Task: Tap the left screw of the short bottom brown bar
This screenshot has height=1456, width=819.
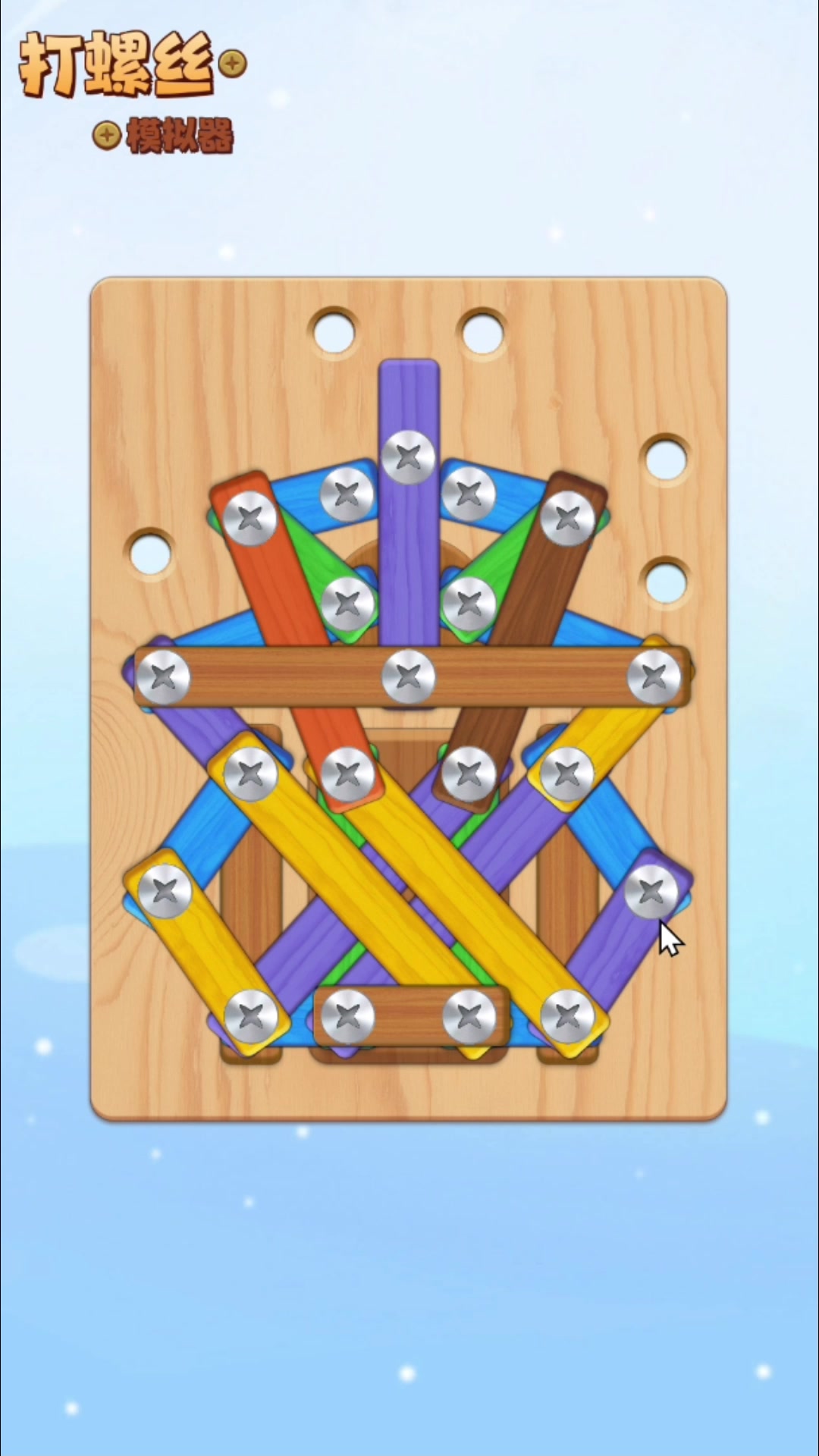Action: point(348,1015)
